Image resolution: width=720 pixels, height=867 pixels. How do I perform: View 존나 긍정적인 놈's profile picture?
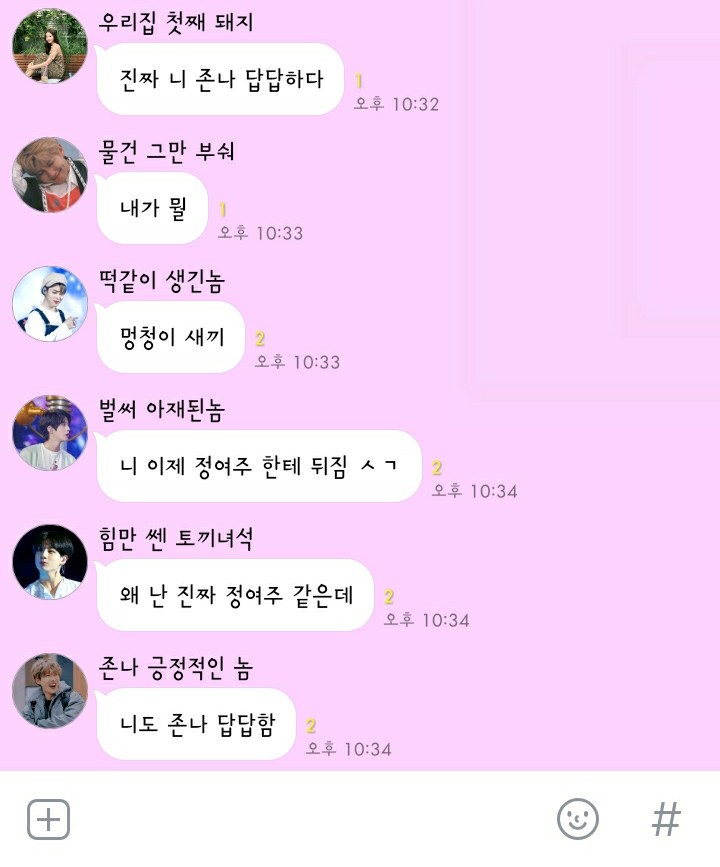[x=50, y=691]
